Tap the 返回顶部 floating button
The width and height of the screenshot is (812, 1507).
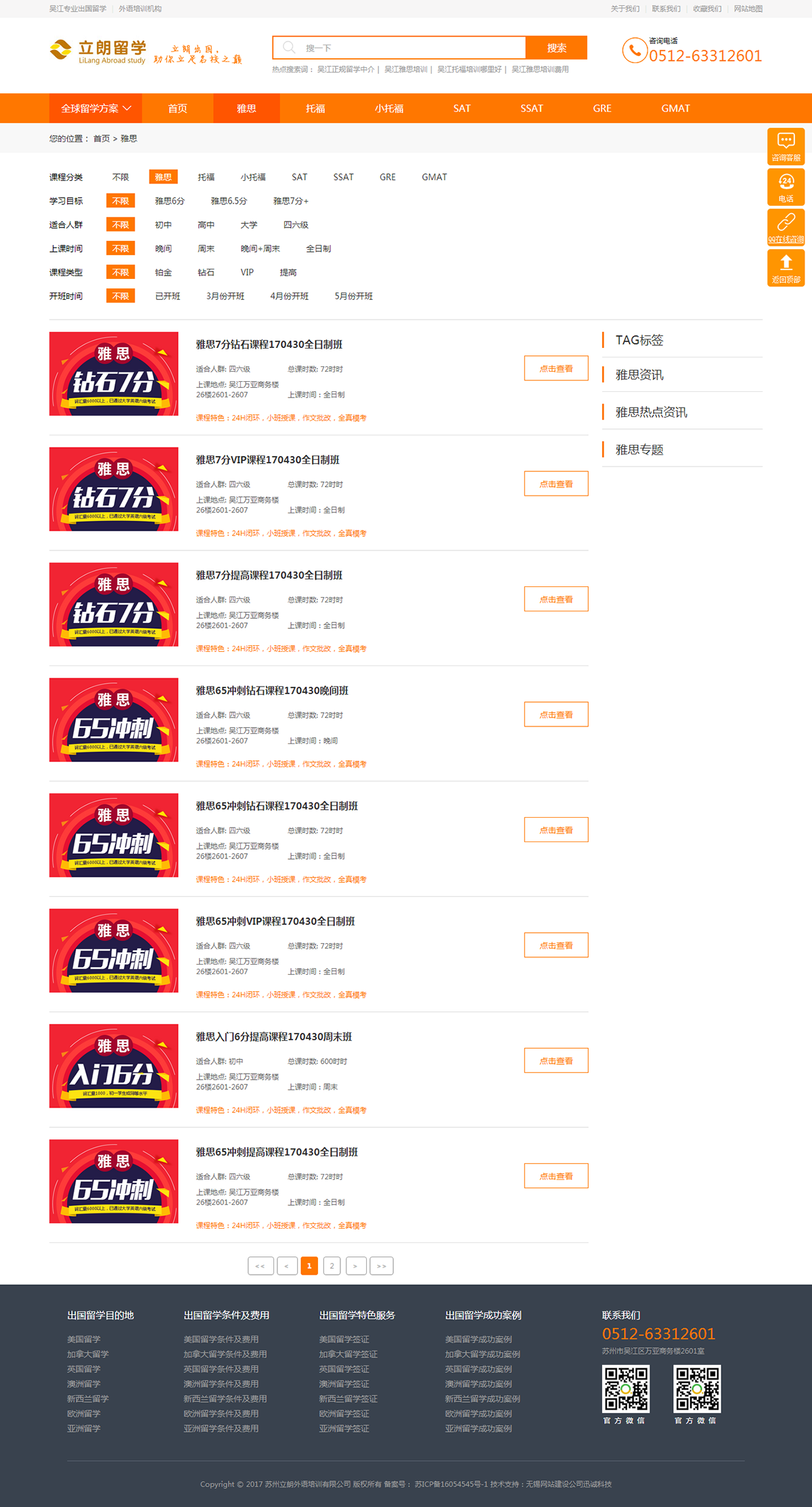[x=786, y=268]
